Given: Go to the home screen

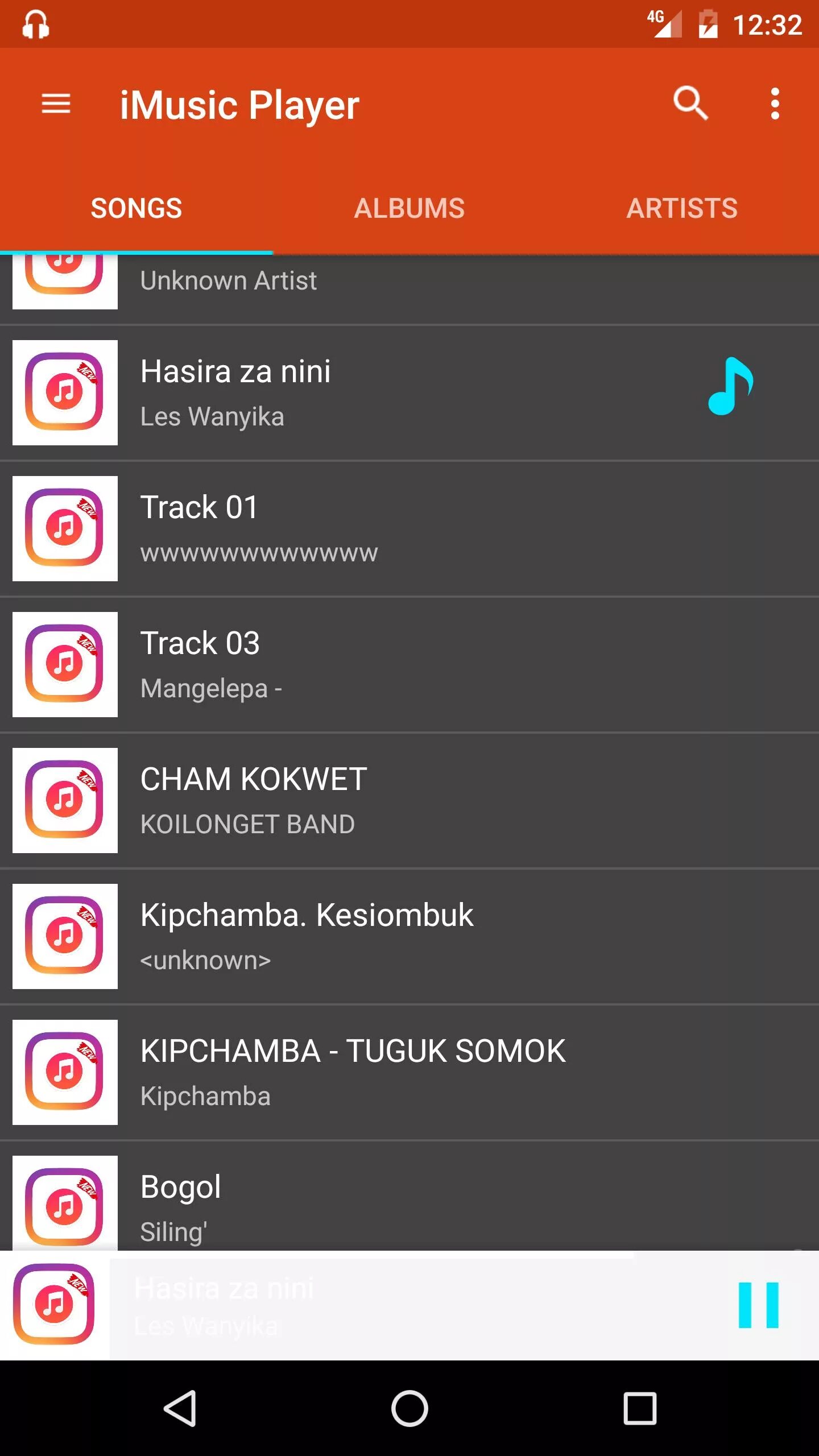Looking at the screenshot, I should [409, 1409].
